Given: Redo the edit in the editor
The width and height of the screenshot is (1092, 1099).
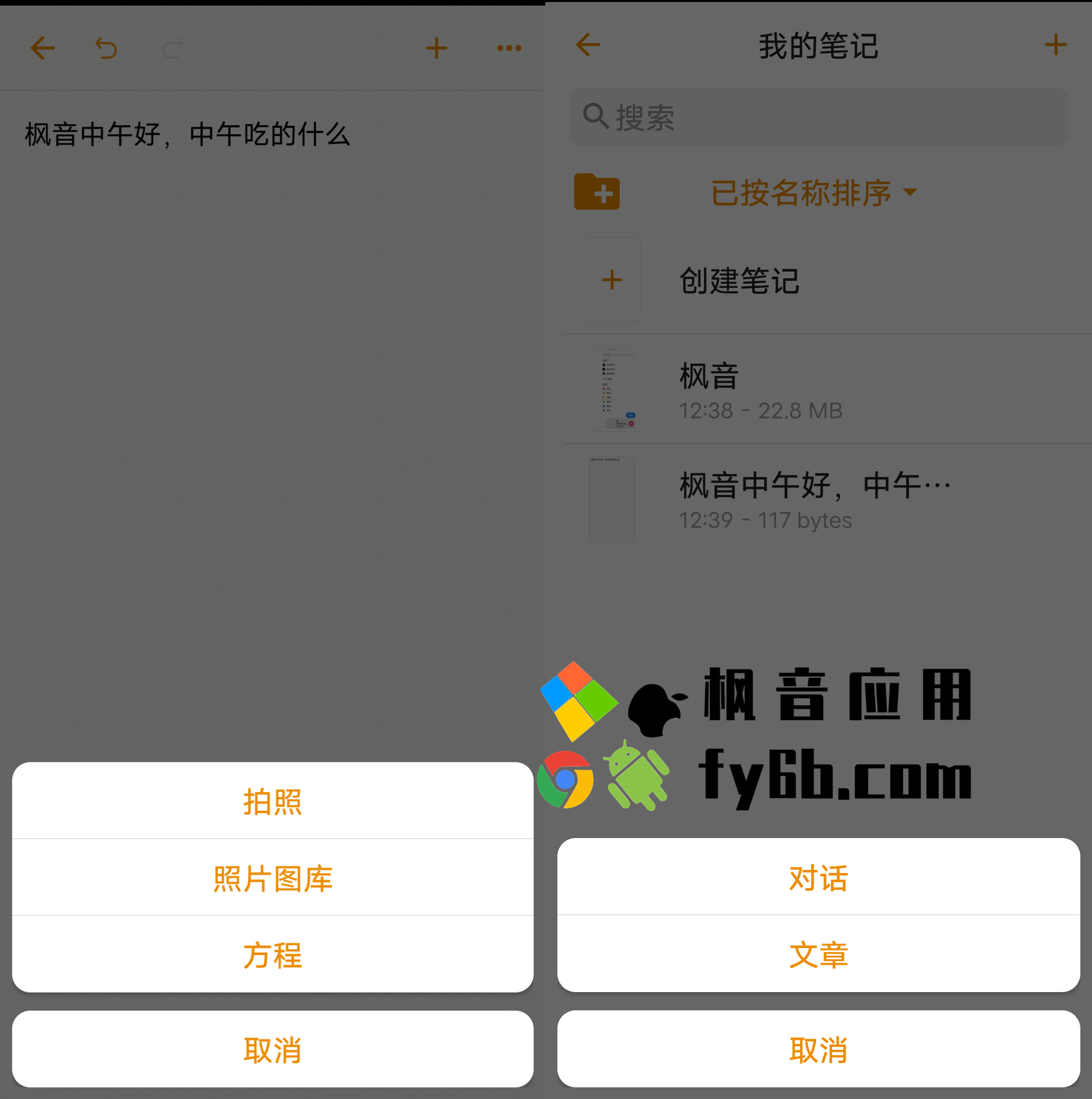Looking at the screenshot, I should [173, 48].
